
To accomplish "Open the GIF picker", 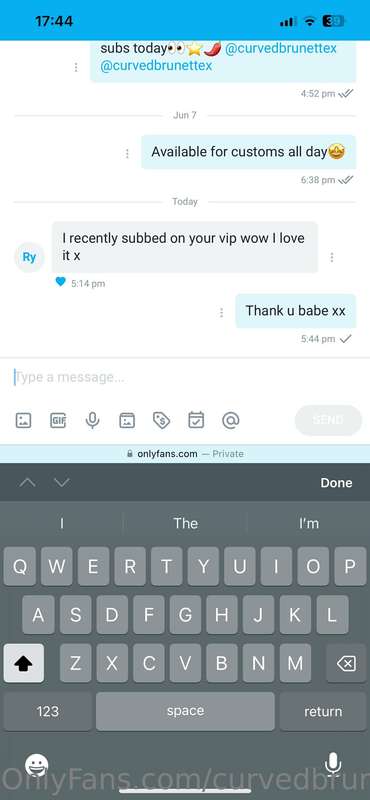I will click(58, 420).
